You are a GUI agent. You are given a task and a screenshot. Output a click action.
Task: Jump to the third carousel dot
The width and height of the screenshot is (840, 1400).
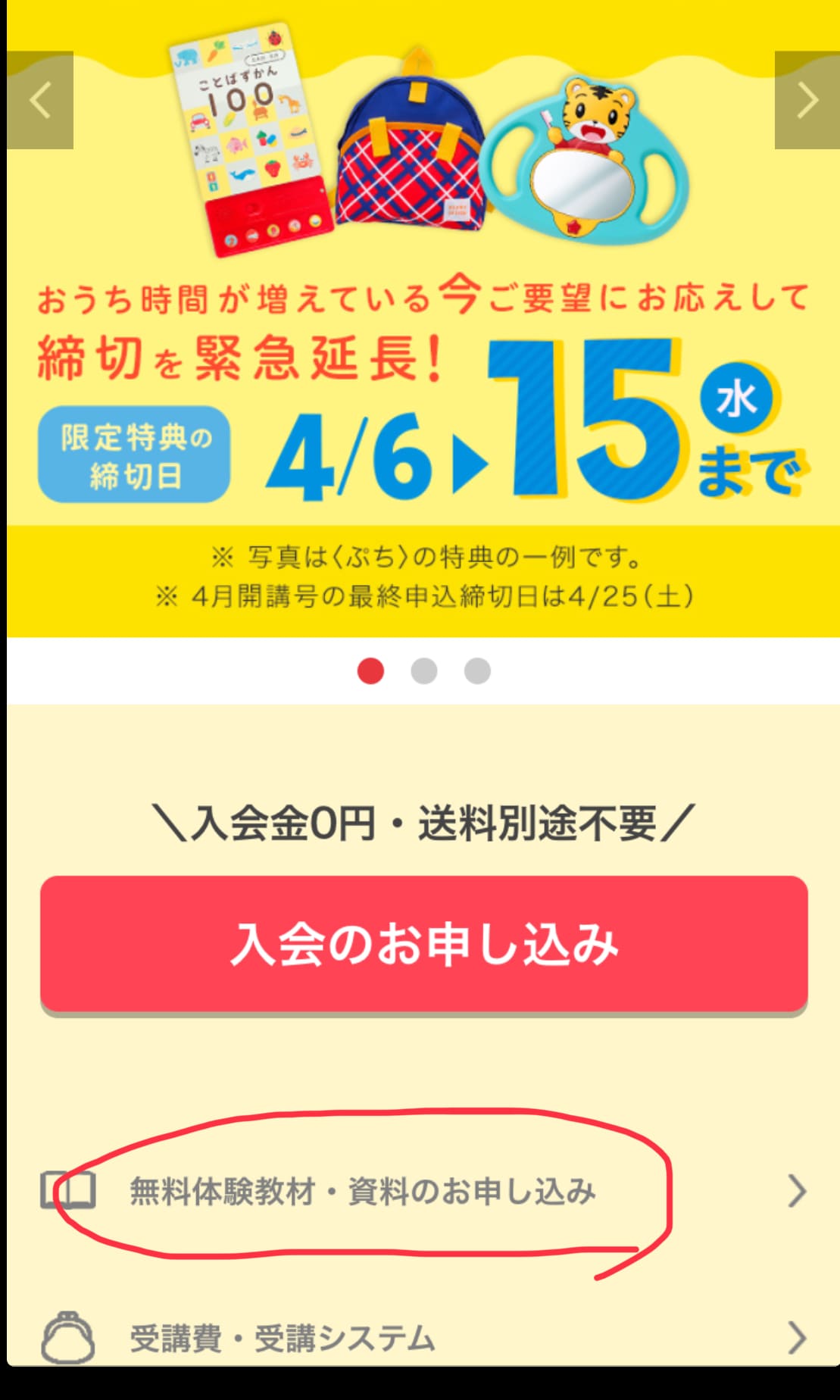pos(477,671)
